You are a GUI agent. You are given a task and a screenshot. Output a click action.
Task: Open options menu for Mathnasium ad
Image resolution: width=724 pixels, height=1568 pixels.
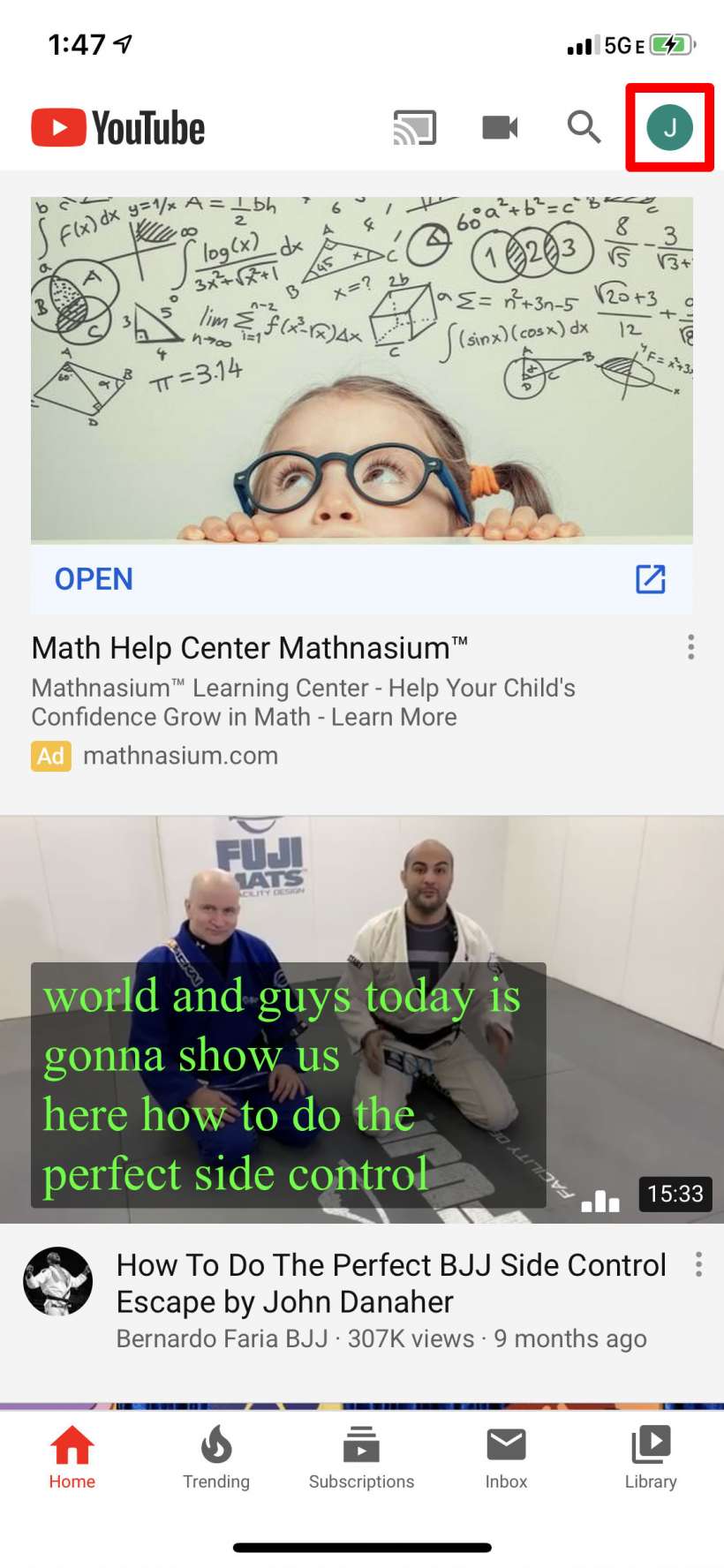[690, 647]
